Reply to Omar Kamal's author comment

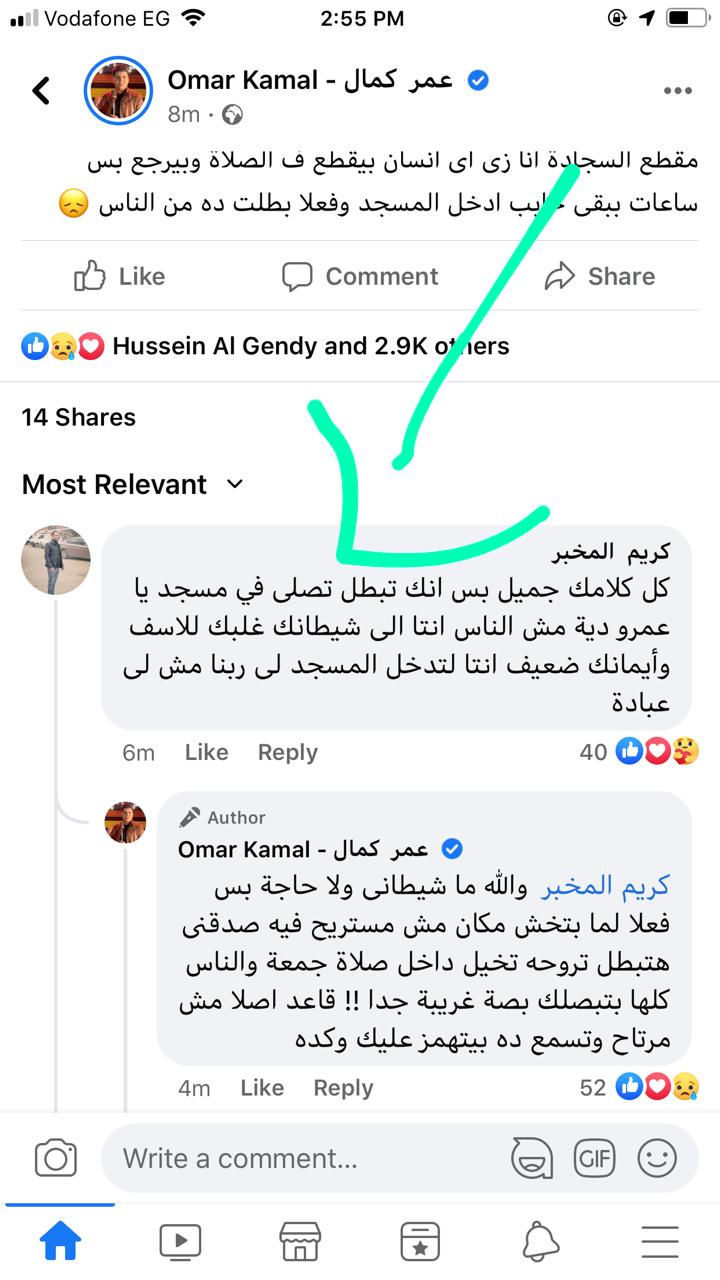343,1088
